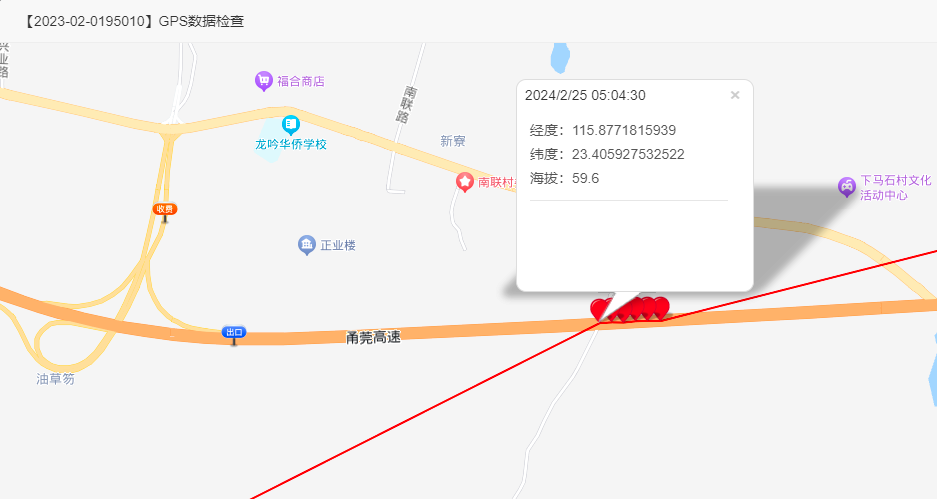Tap the 福合商店 shop marker
The image size is (937, 499).
click(264, 80)
